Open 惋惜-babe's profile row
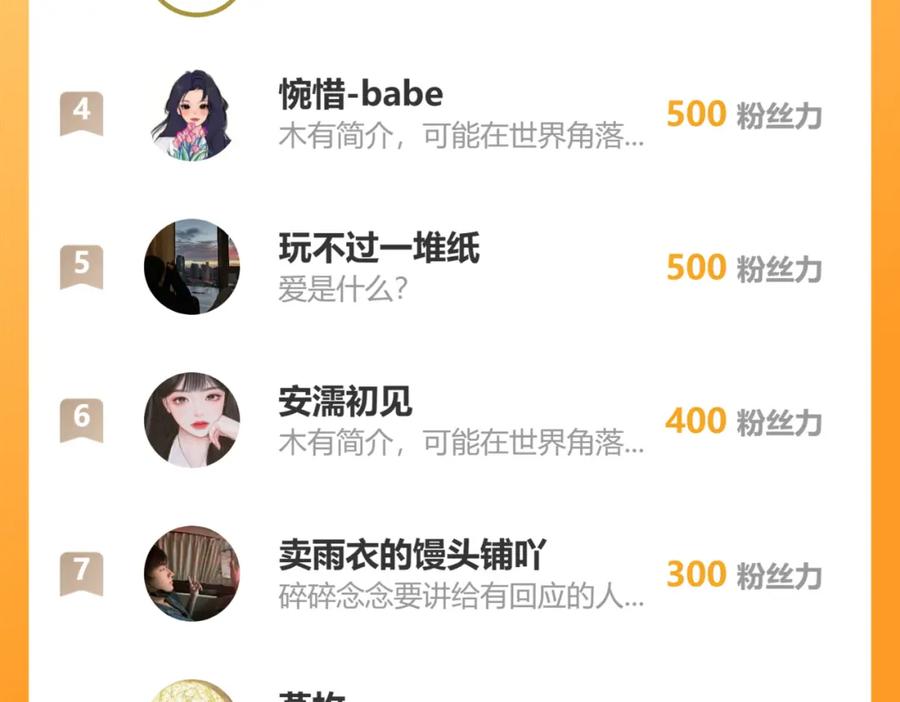This screenshot has height=702, width=900. coord(449,114)
